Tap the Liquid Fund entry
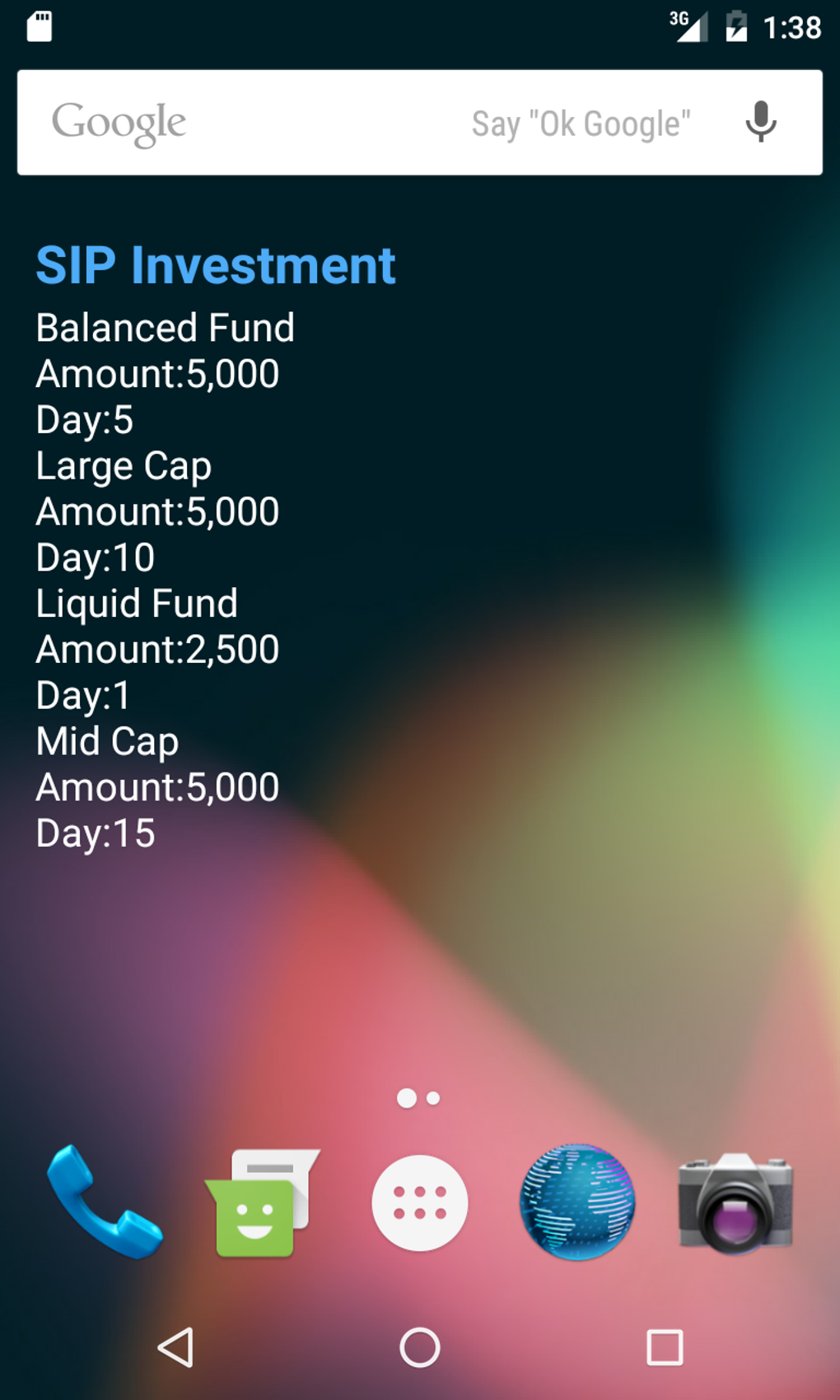The height and width of the screenshot is (1400, 840). [136, 603]
